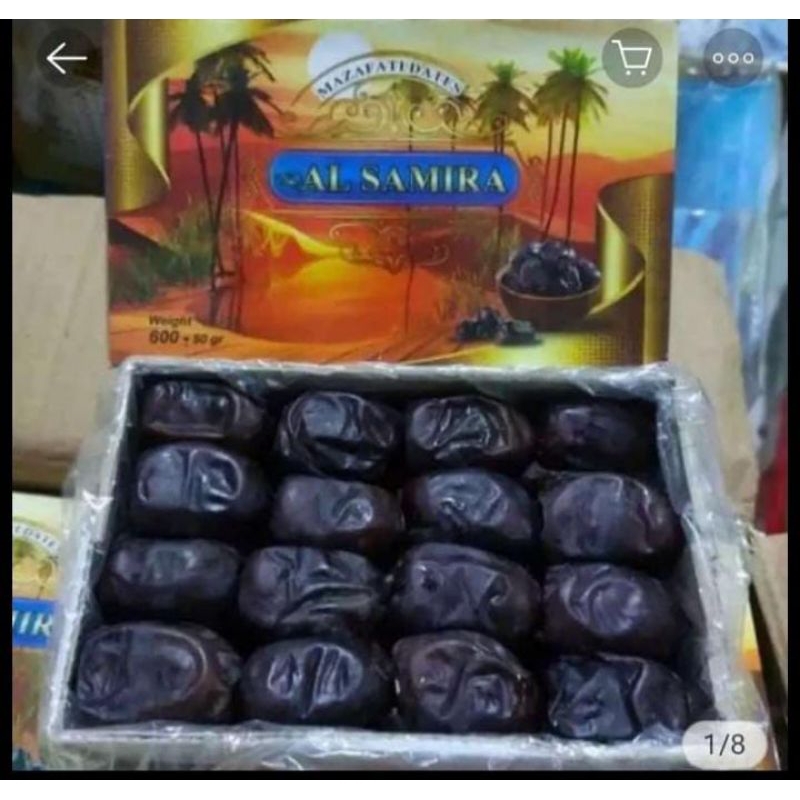800x800 pixels.
Task: Open the shopping cart
Action: 632,58
